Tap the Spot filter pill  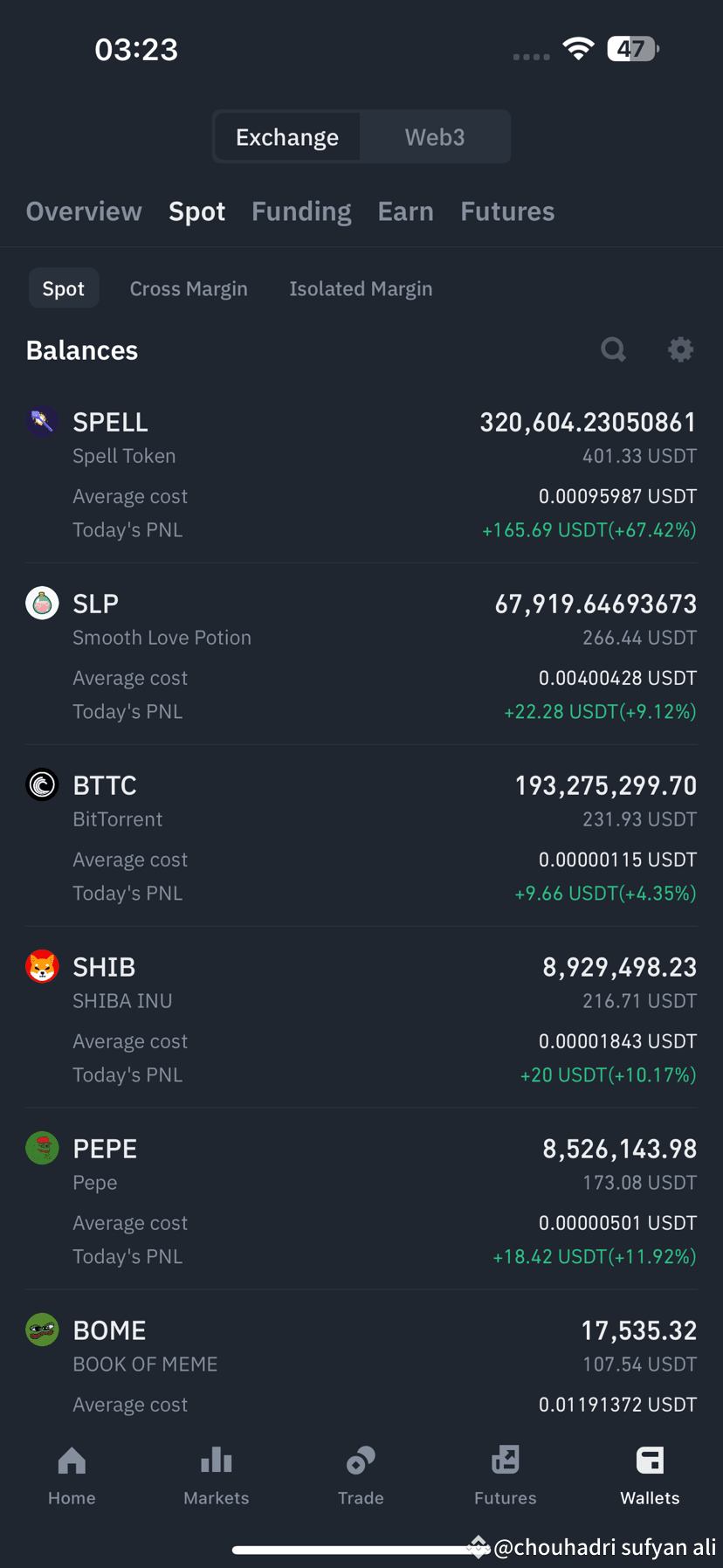click(63, 288)
